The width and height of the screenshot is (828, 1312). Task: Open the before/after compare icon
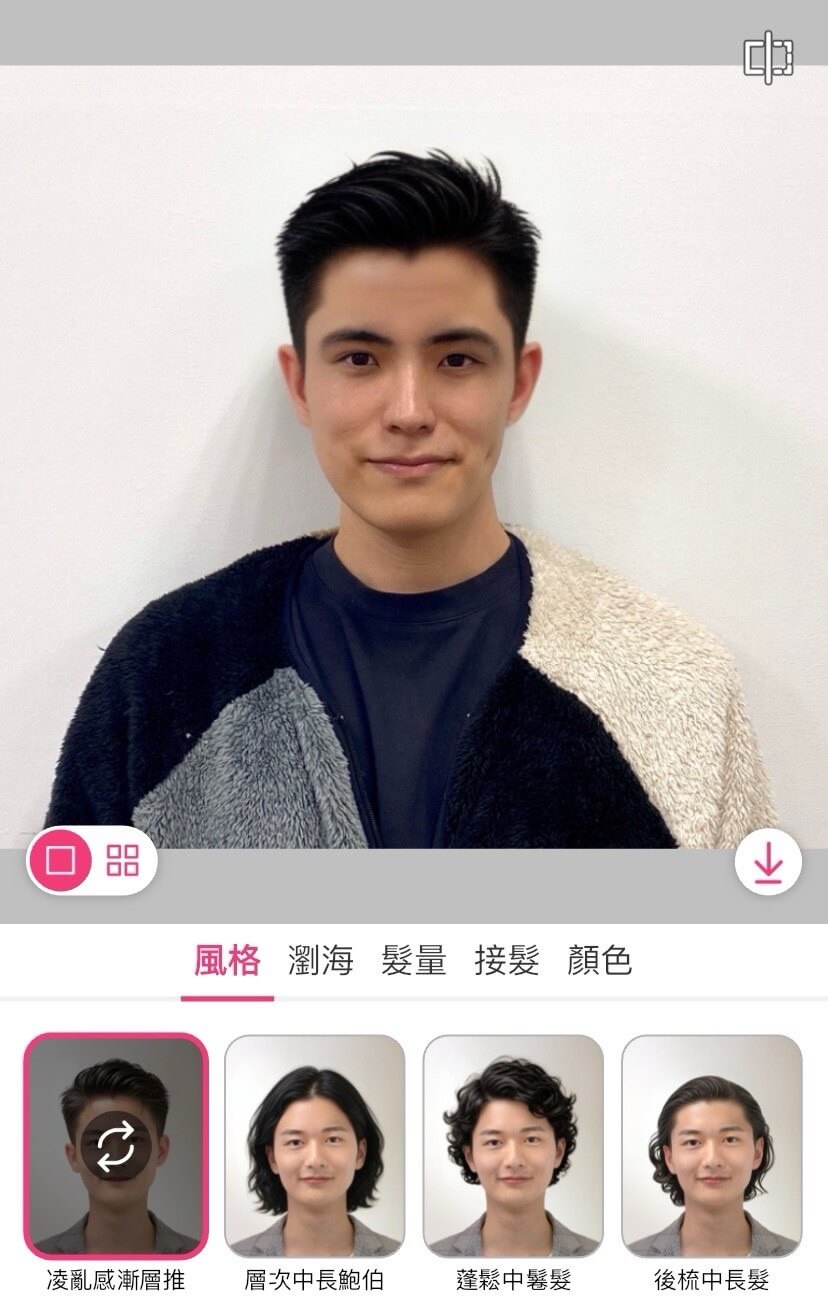pyautogui.click(x=768, y=57)
